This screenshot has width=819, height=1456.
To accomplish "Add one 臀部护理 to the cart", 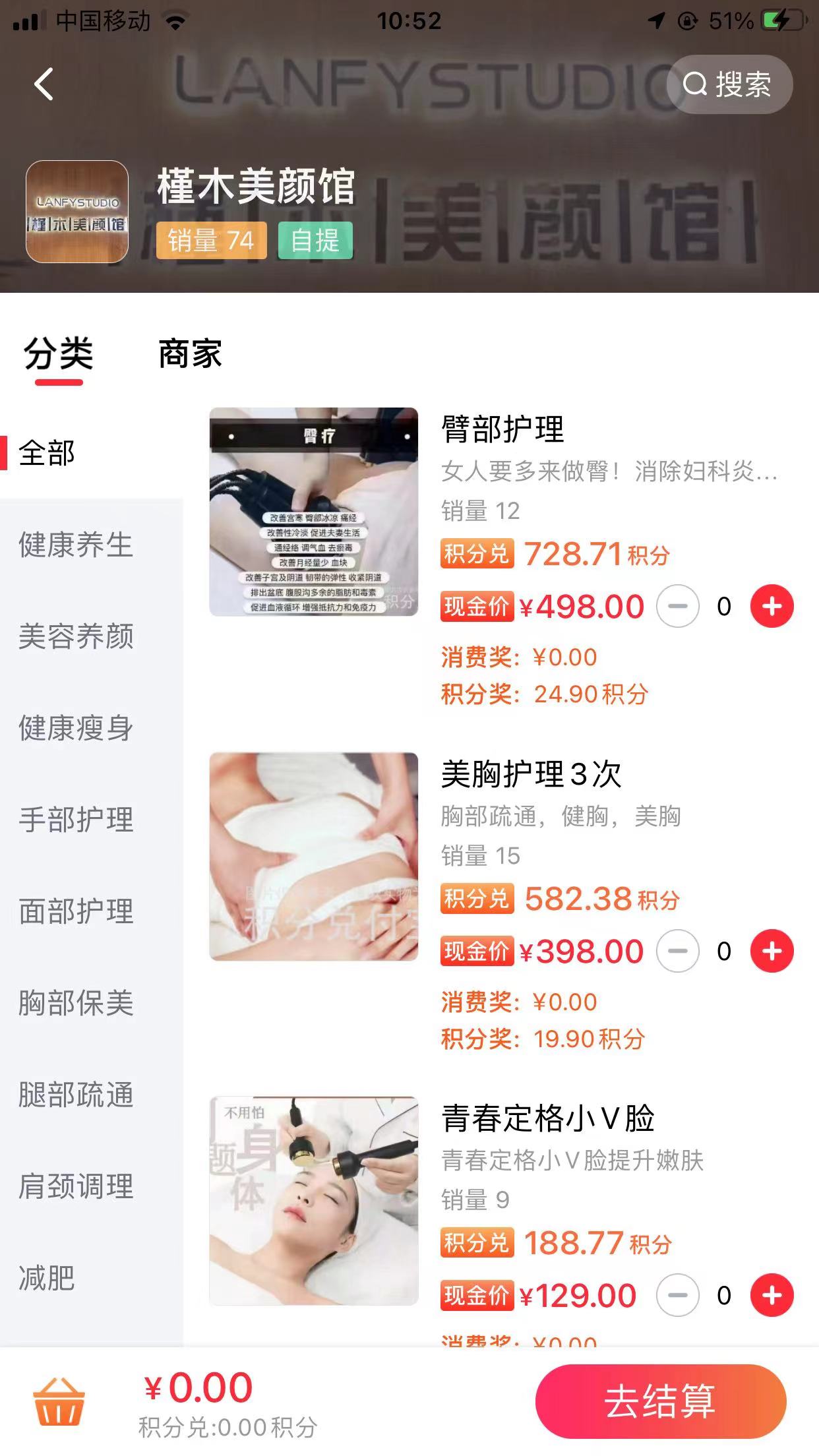I will click(x=772, y=606).
